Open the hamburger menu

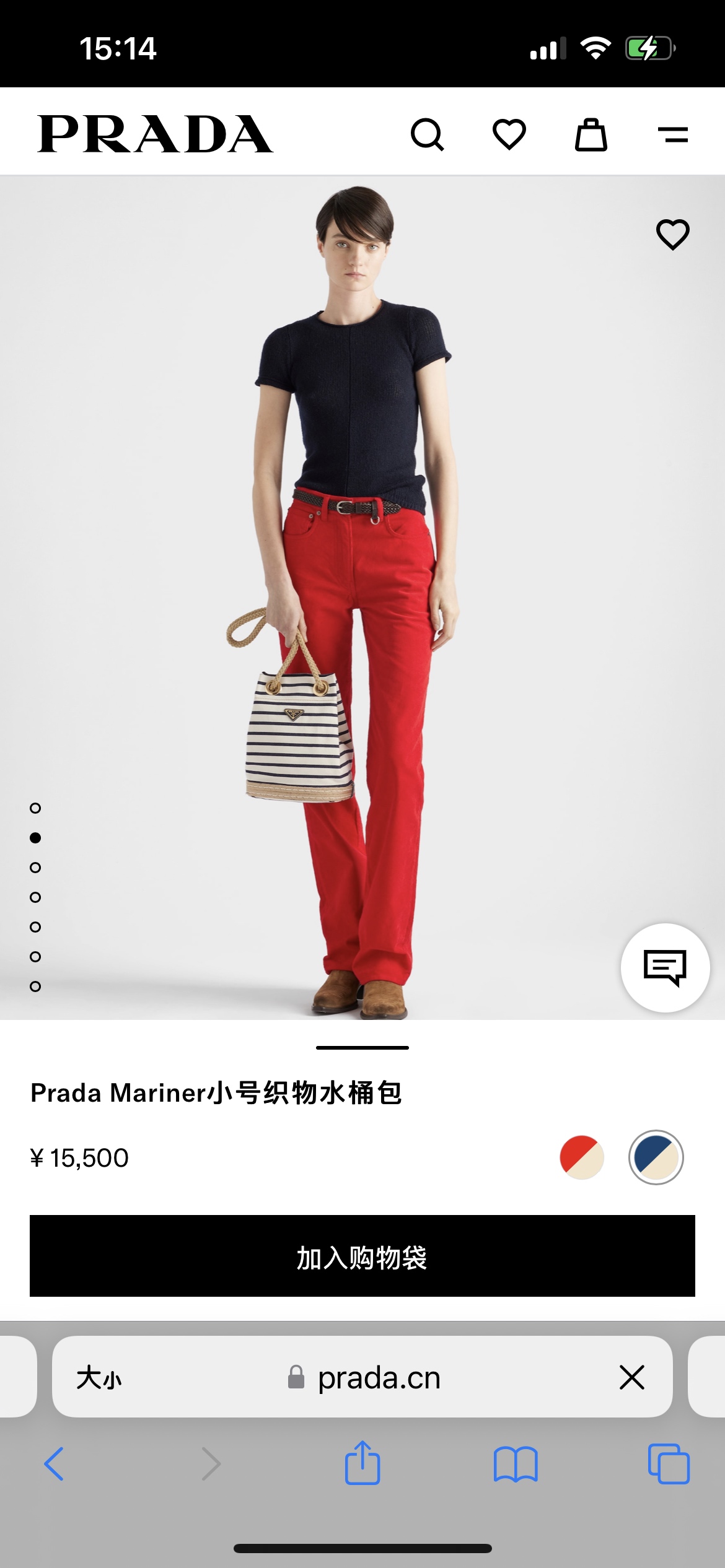click(673, 134)
